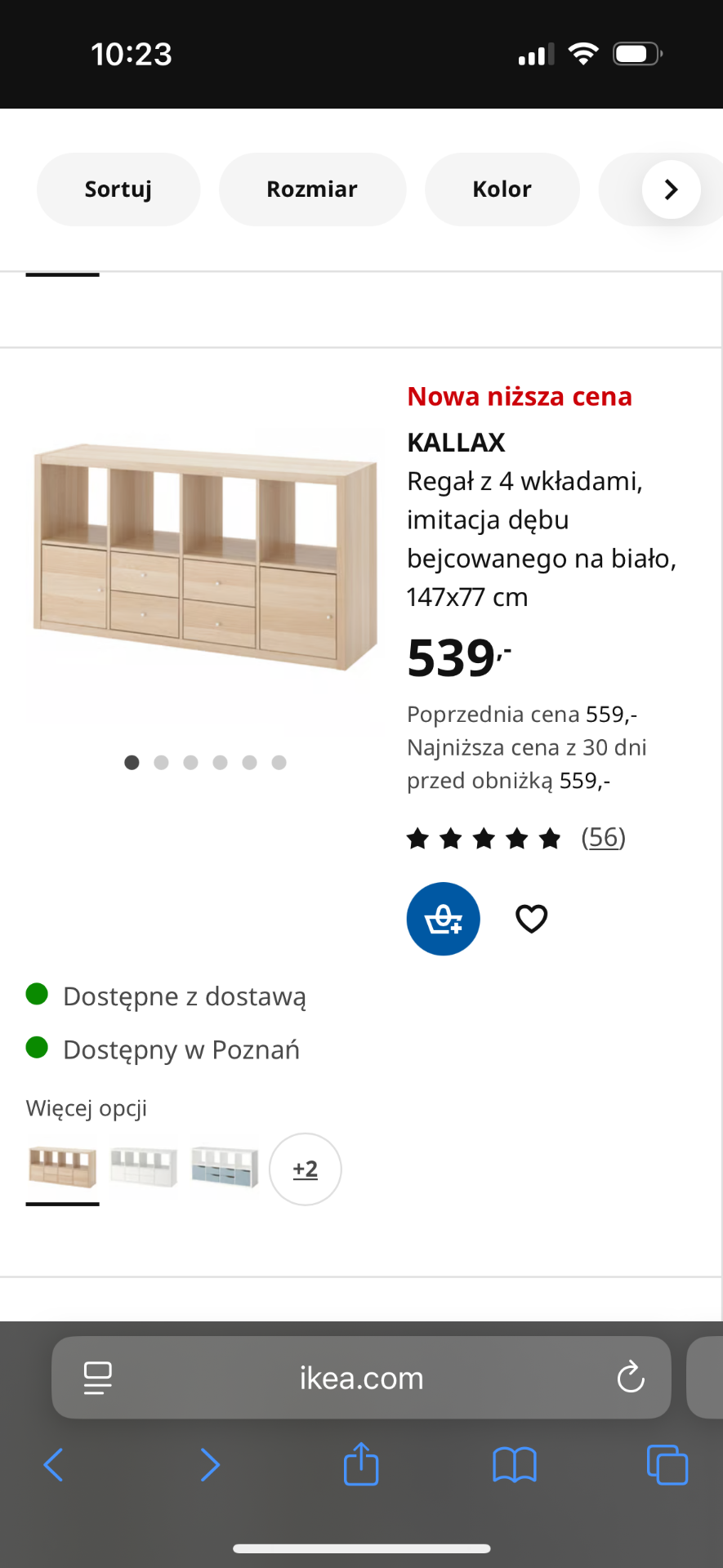
Task: Open the KALLAX product name
Action: (x=456, y=443)
